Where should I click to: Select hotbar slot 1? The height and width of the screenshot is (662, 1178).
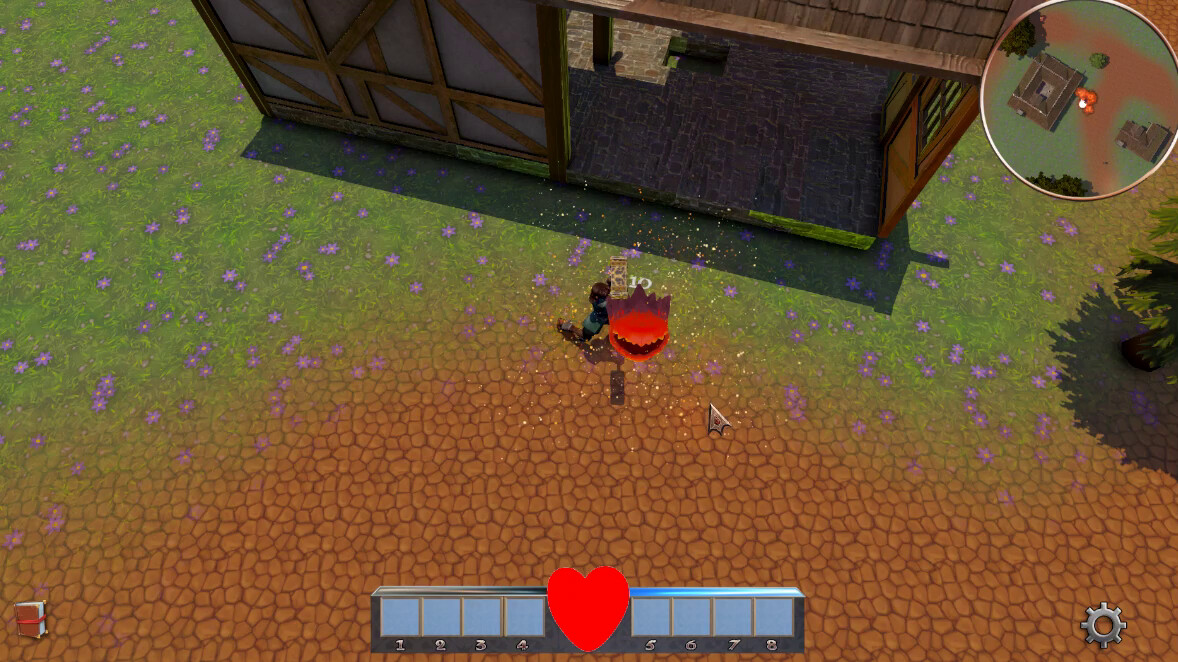pos(400,617)
